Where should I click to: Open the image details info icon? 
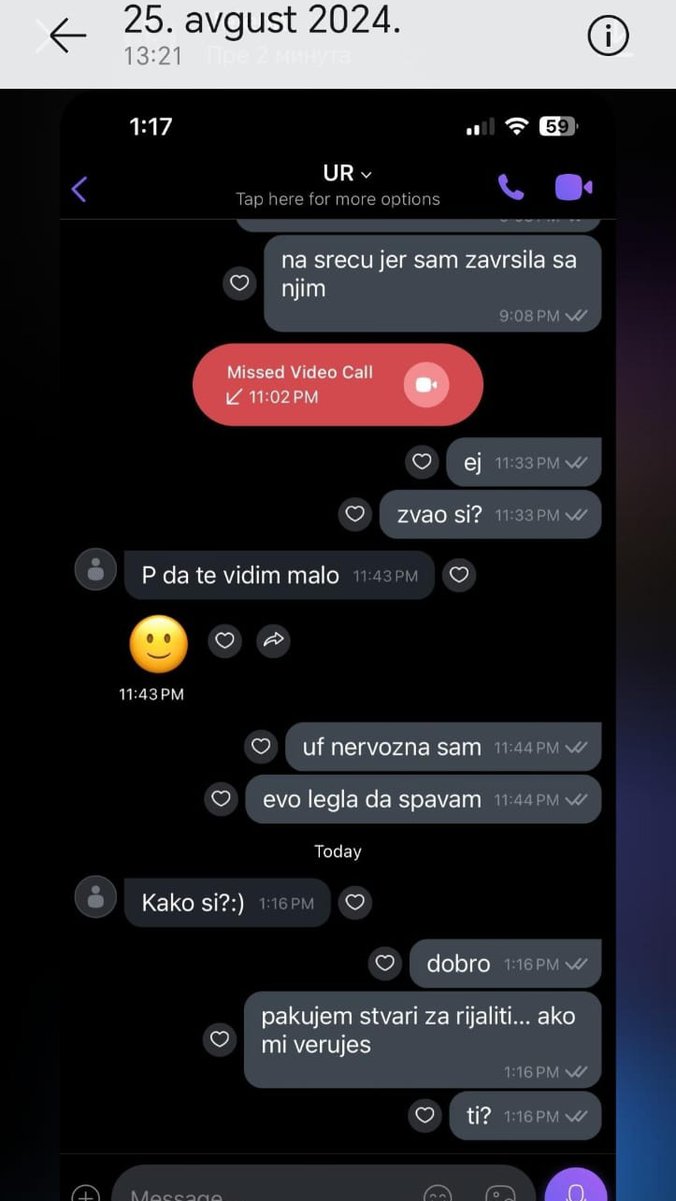607,37
